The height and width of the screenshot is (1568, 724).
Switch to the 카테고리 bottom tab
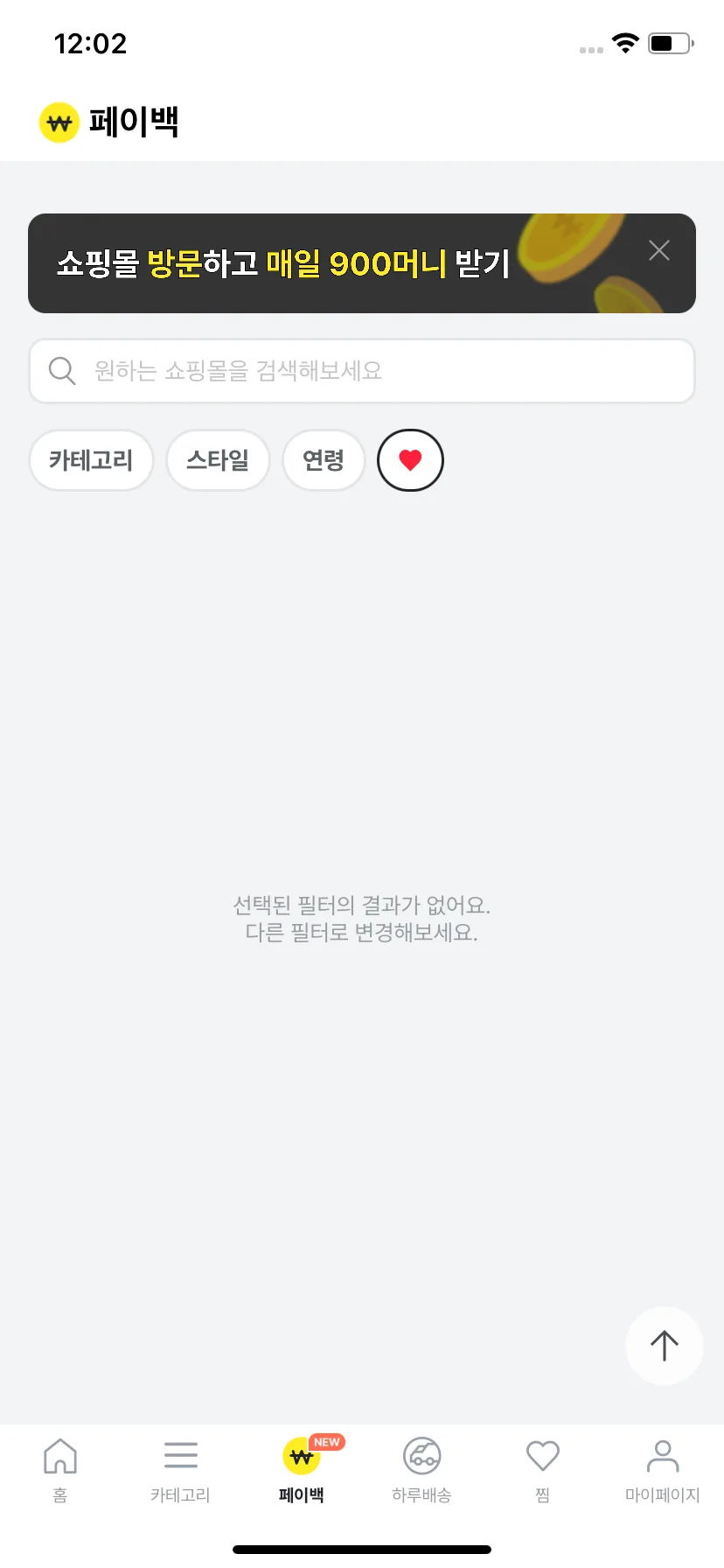click(x=180, y=1468)
